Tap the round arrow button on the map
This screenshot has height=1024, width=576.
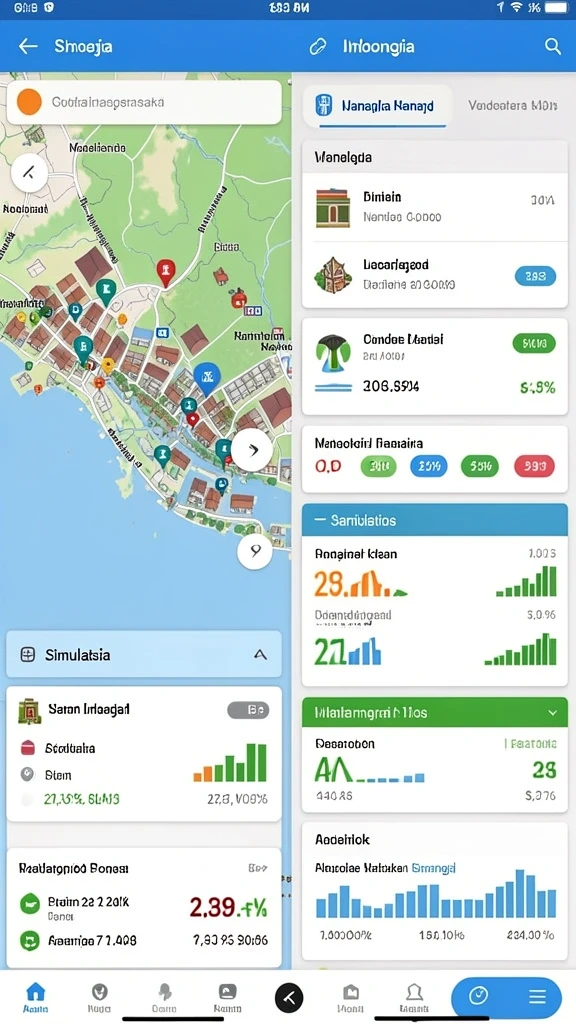pos(251,450)
